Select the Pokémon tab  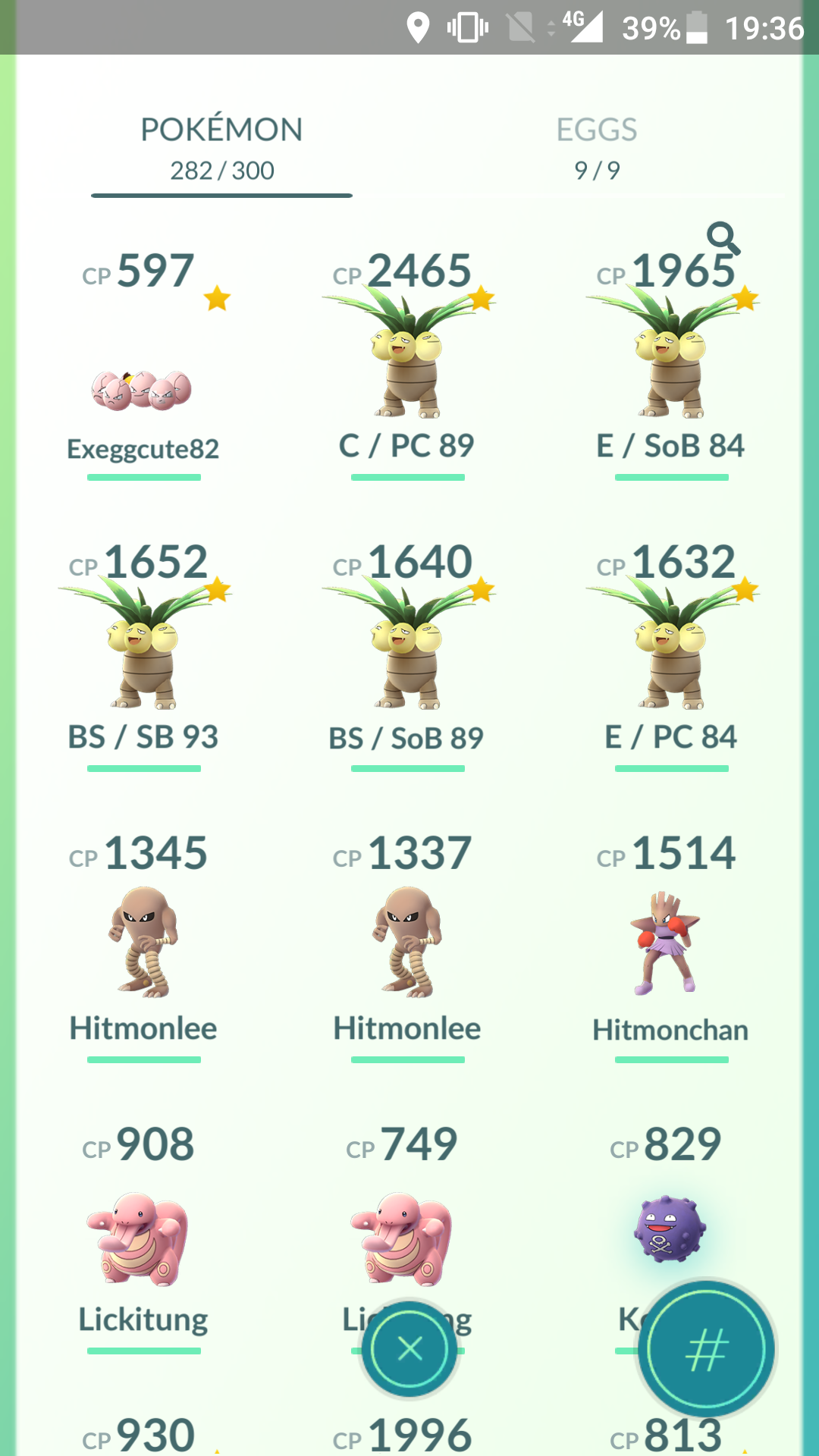click(x=221, y=149)
